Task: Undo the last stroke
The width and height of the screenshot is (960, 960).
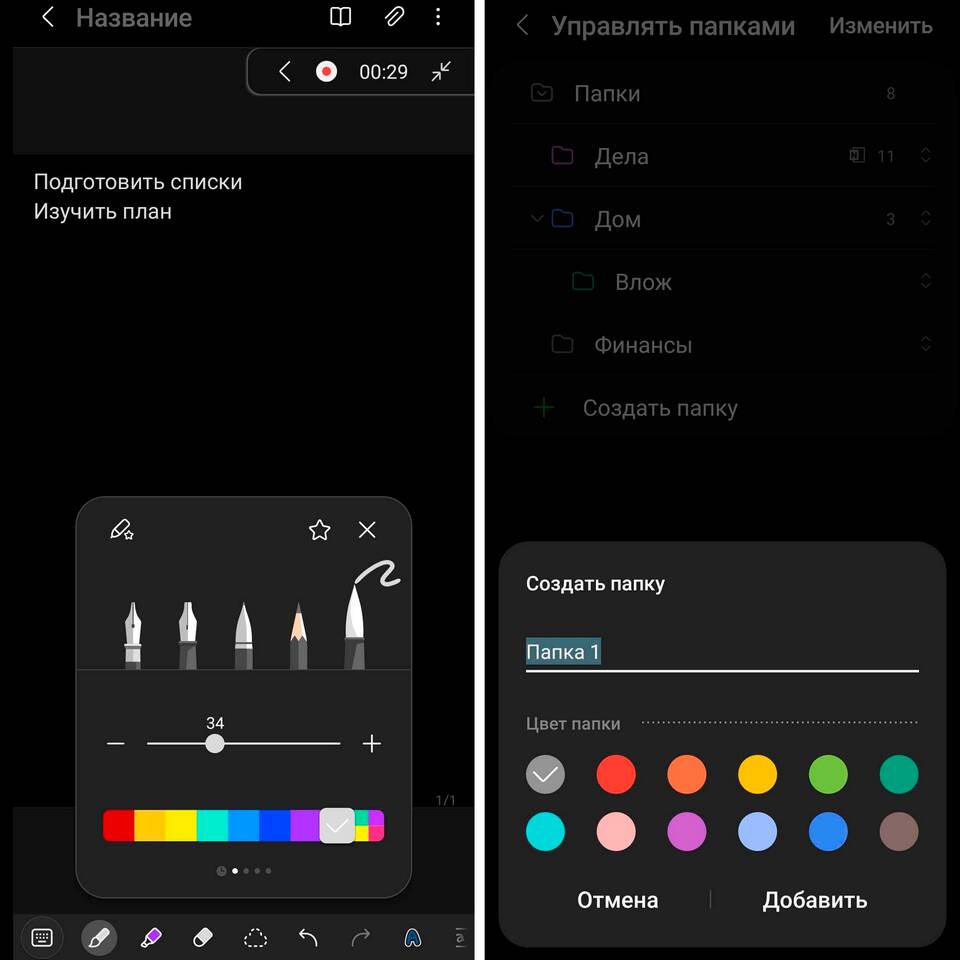Action: pos(308,938)
